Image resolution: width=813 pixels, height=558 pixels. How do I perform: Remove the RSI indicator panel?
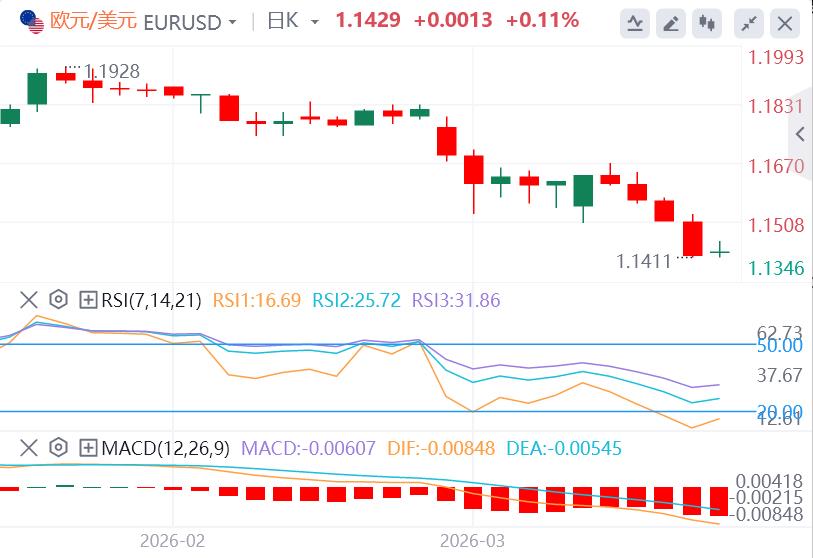coord(28,299)
